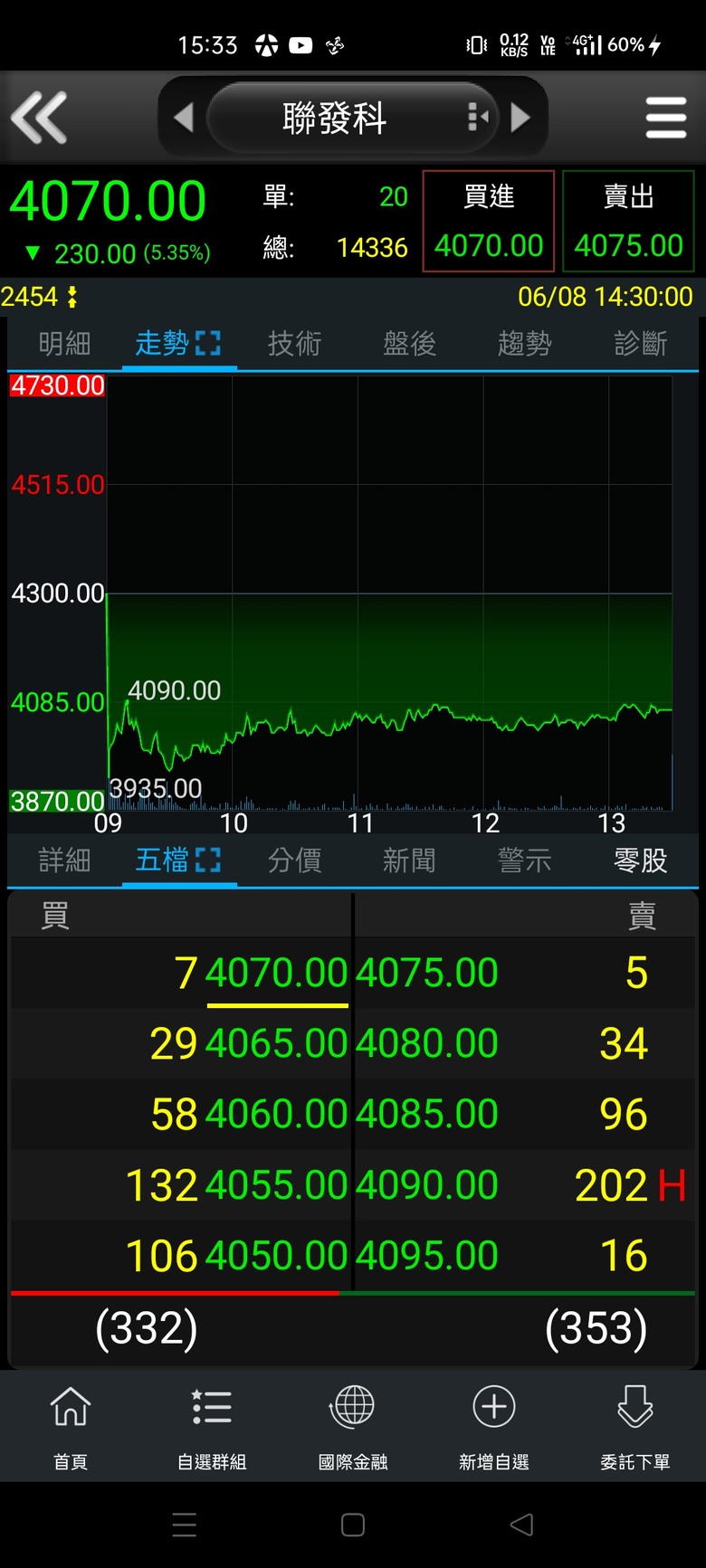This screenshot has height=1568, width=706.
Task: Go back with the double-arrow icon
Action: pyautogui.click(x=39, y=118)
